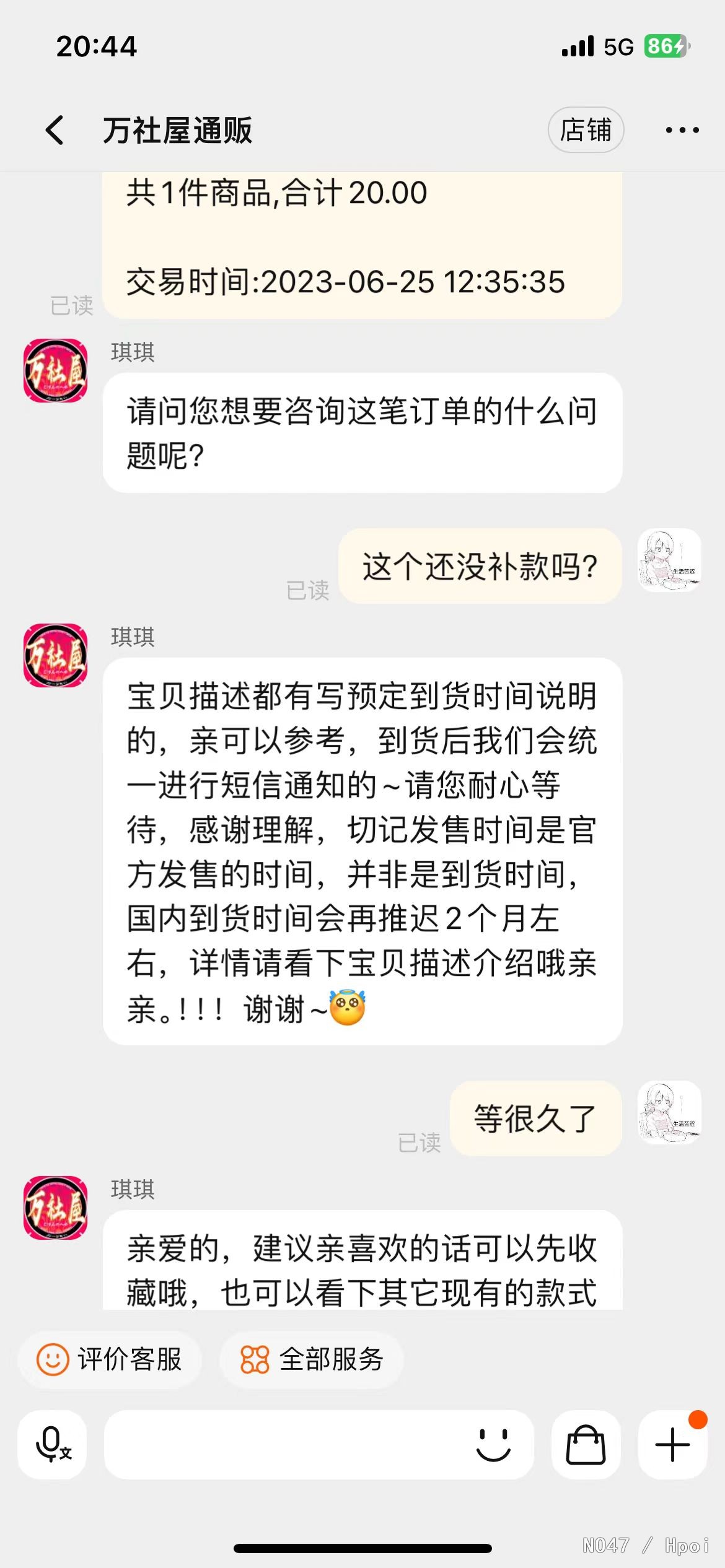725x1568 pixels.
Task: Open the shopping bag icon
Action: (586, 1445)
